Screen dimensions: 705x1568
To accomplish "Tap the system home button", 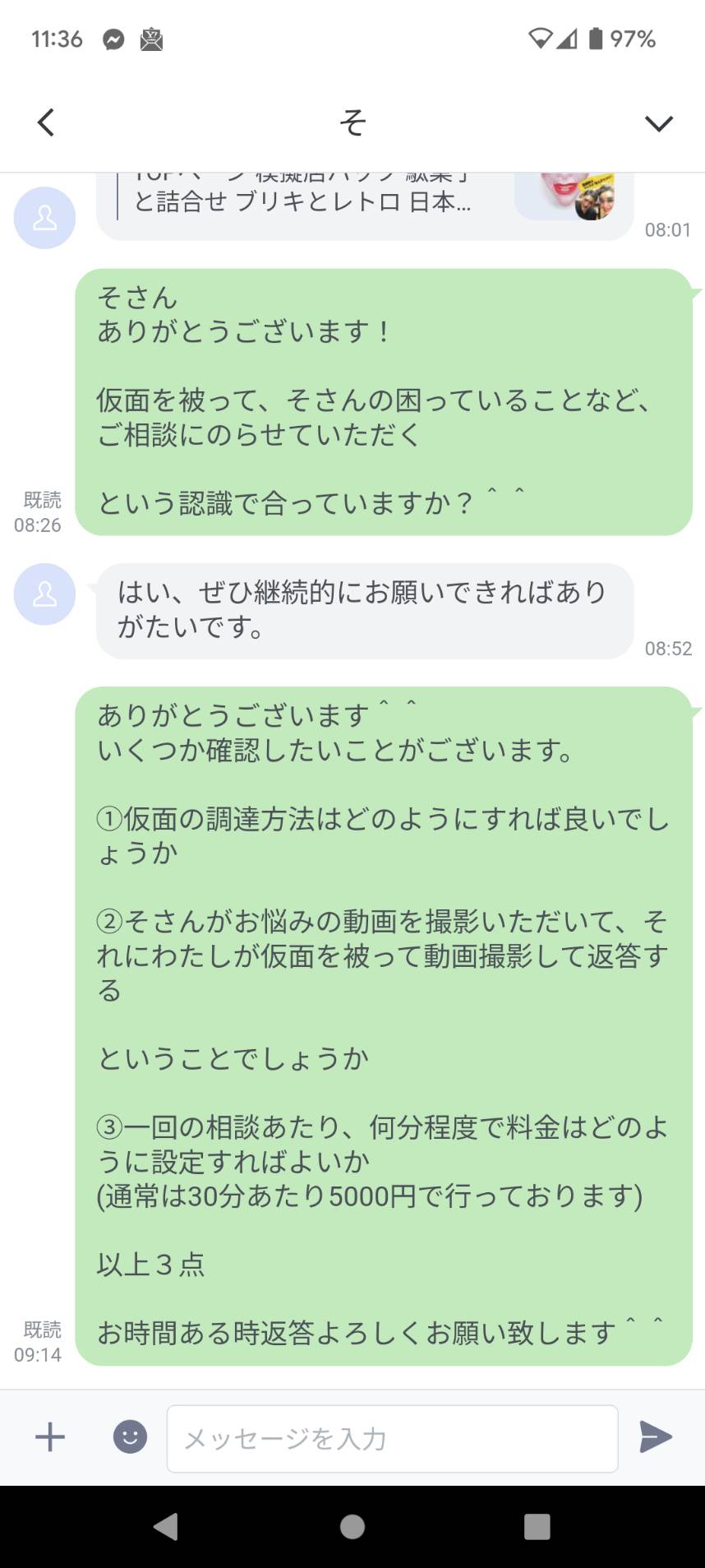I will click(x=352, y=1526).
